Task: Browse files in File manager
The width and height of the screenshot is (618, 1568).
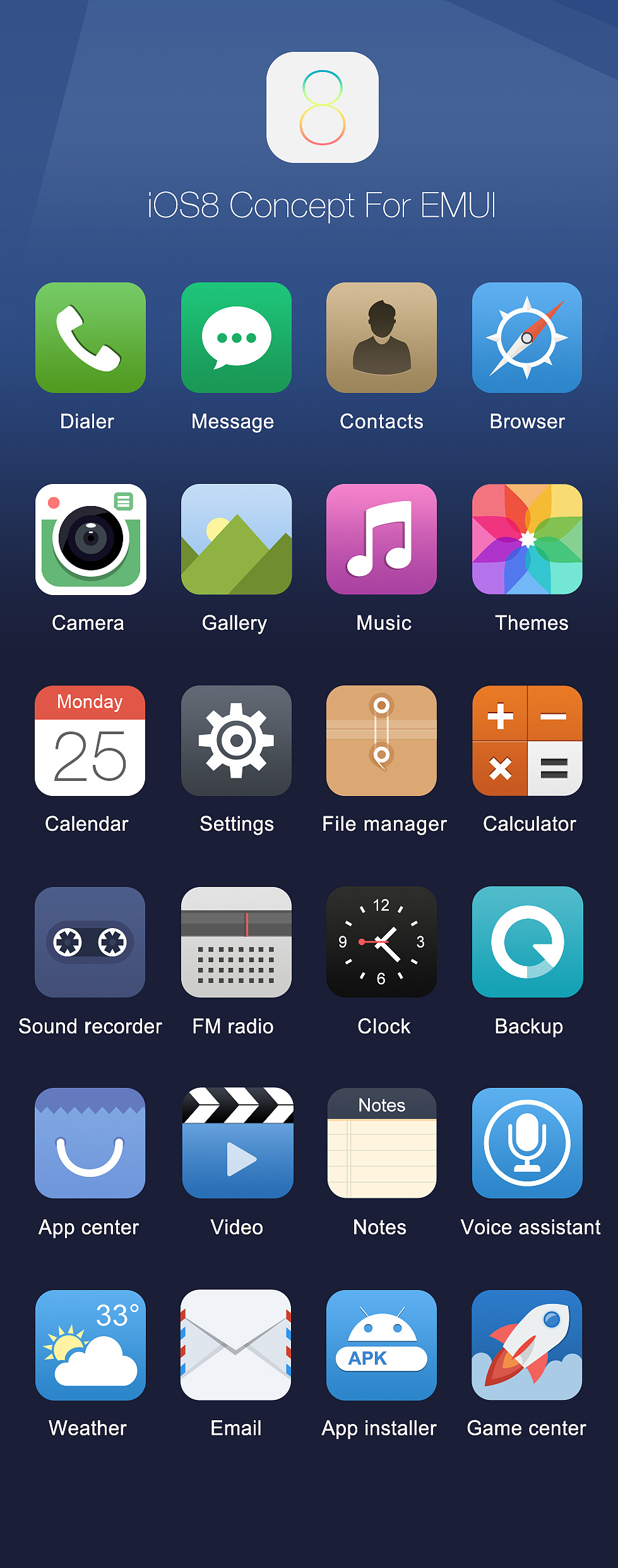Action: (x=381, y=741)
